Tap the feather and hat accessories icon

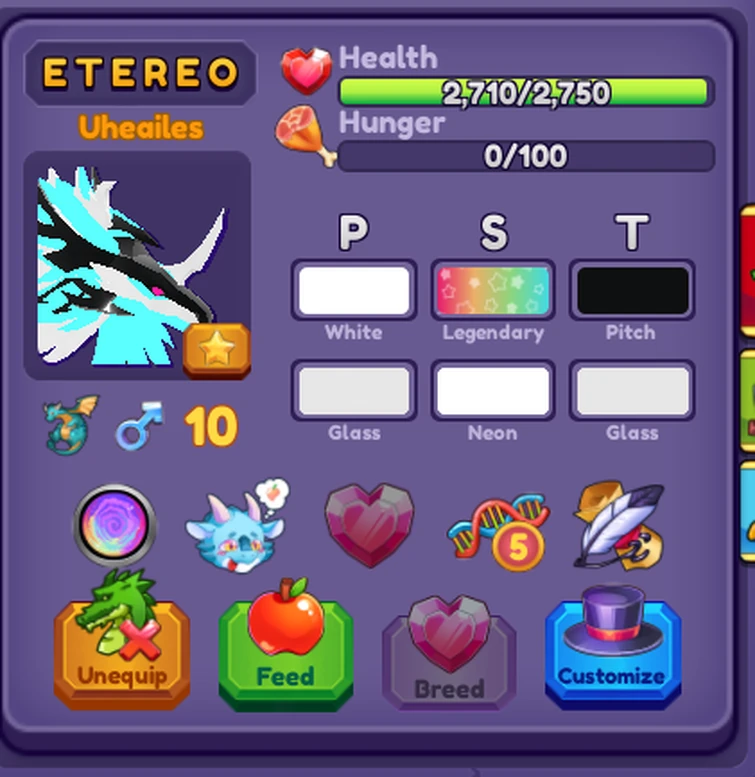(618, 525)
